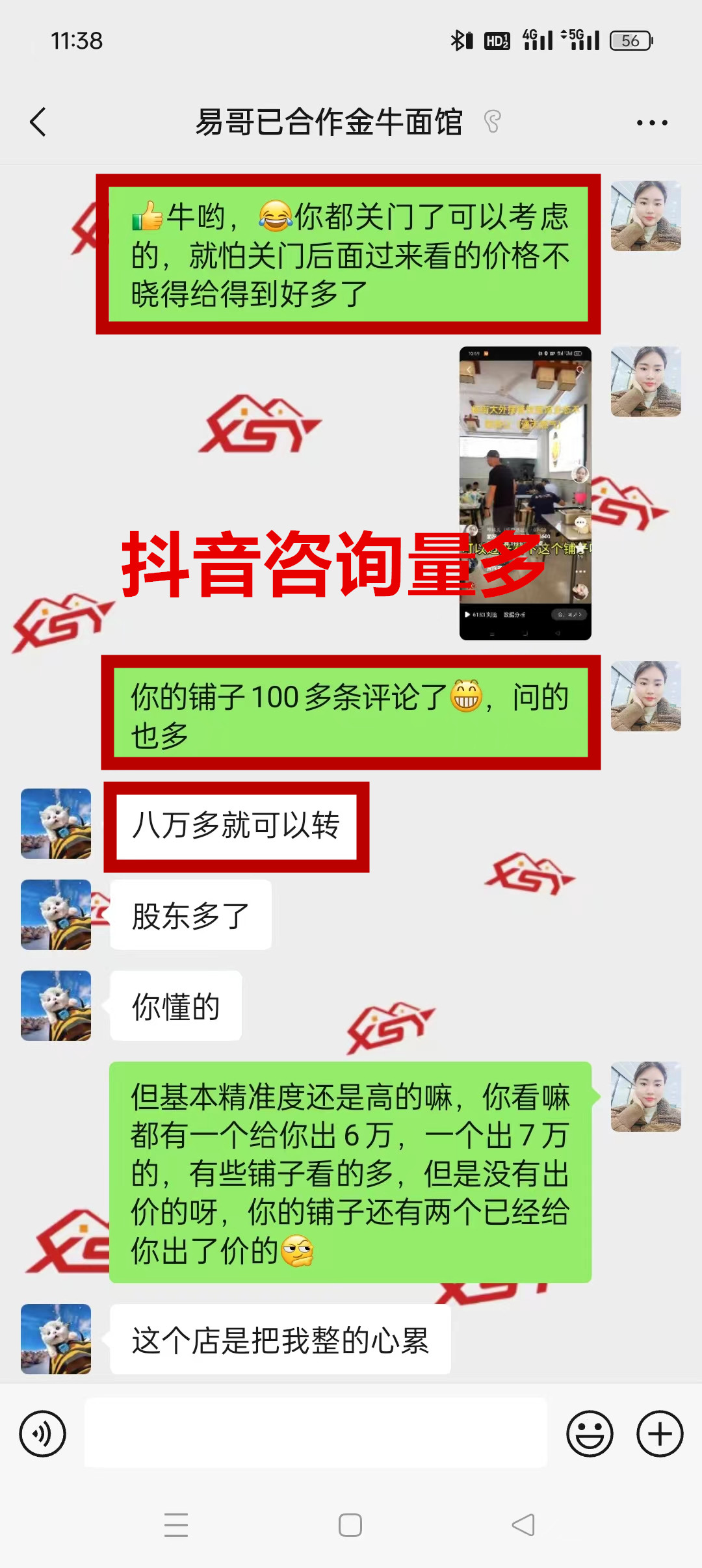Open the woman's avatar next to 牛哟 message
The image size is (702, 1568).
[x=646, y=216]
